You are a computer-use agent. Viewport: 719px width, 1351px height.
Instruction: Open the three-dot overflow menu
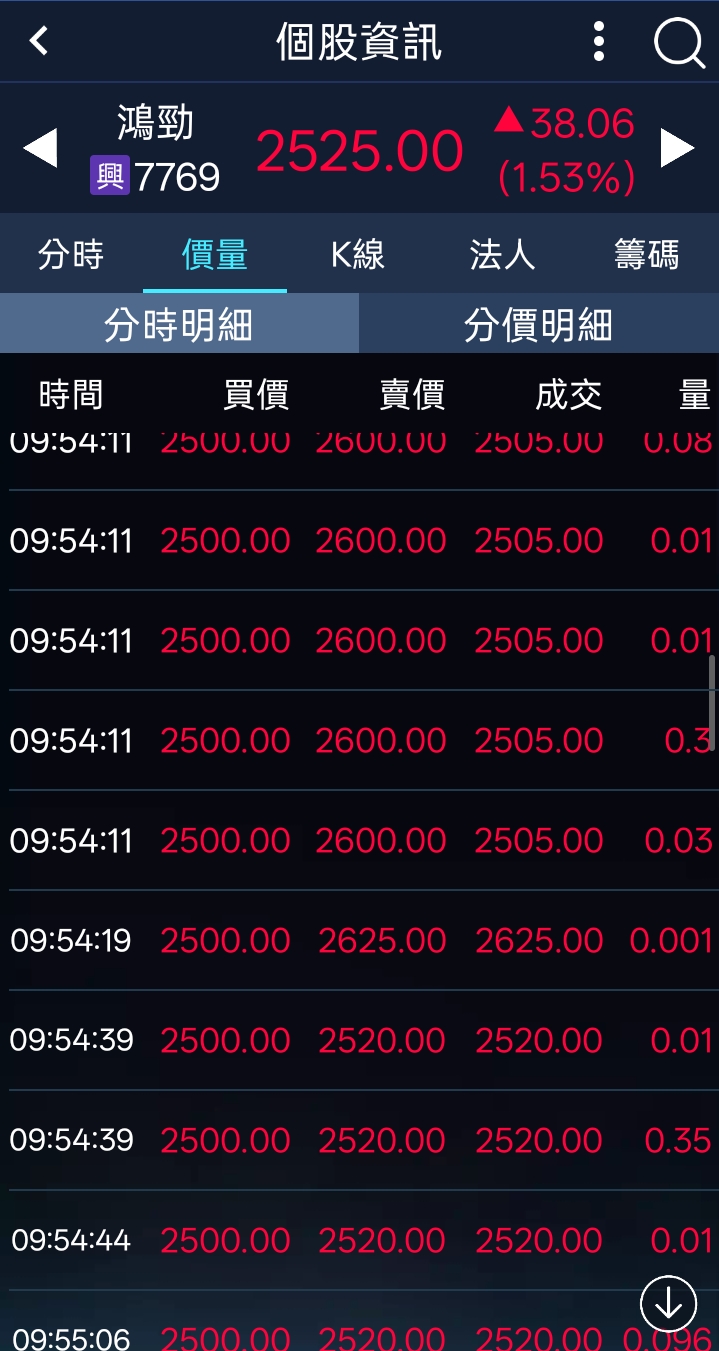point(598,42)
